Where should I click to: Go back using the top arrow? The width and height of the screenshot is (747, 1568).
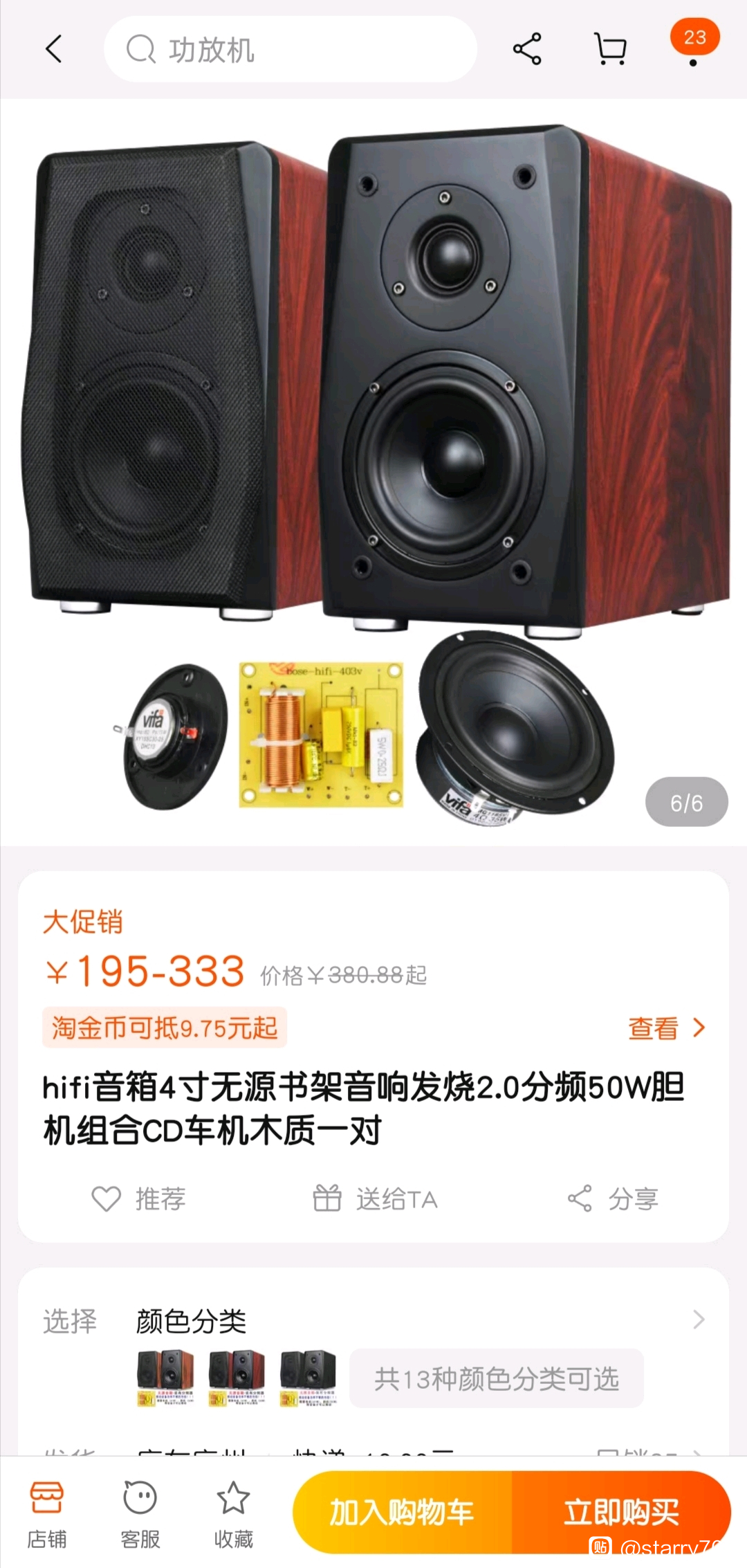coord(54,49)
